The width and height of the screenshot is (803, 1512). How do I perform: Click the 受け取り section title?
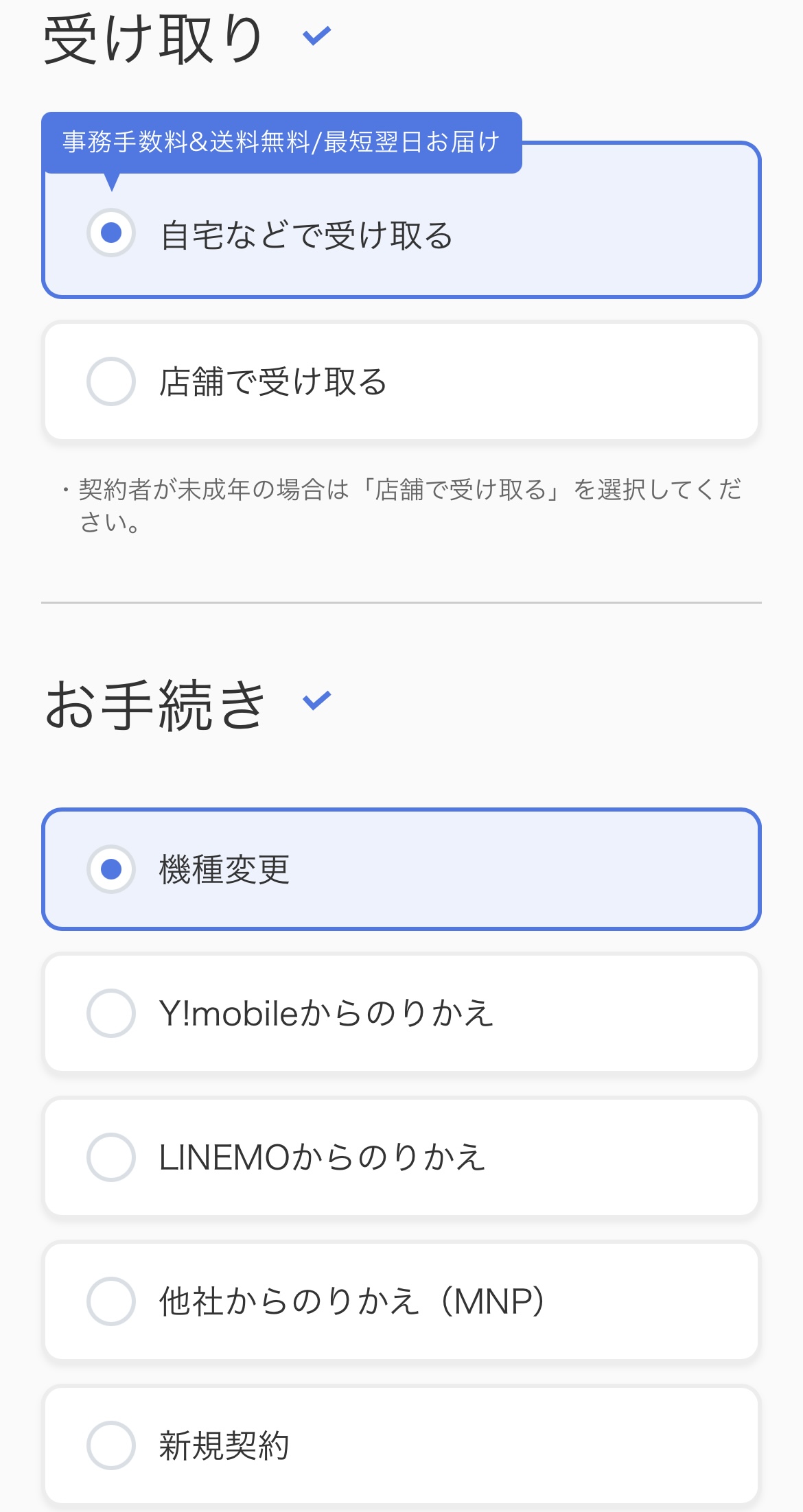pyautogui.click(x=158, y=34)
